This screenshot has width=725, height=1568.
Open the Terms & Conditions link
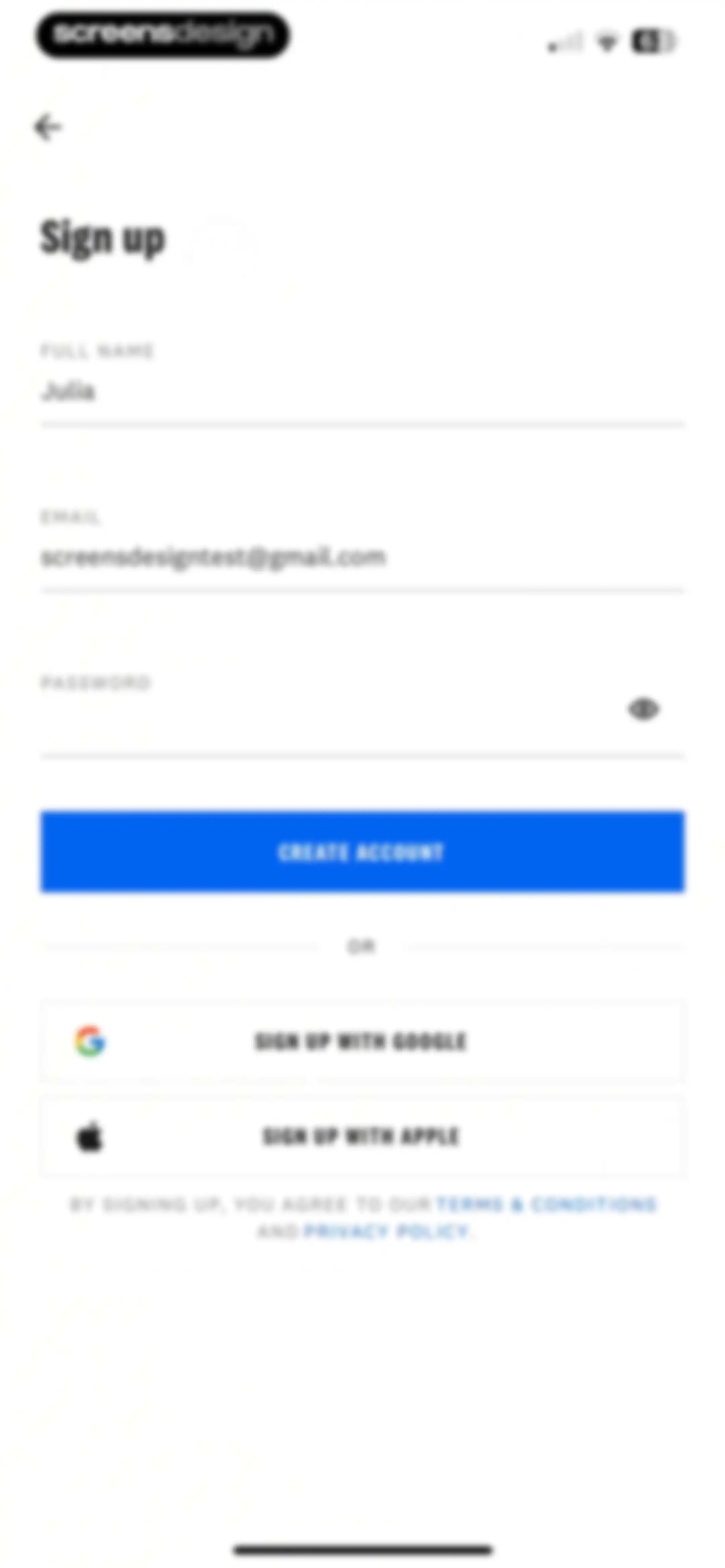[x=547, y=1204]
